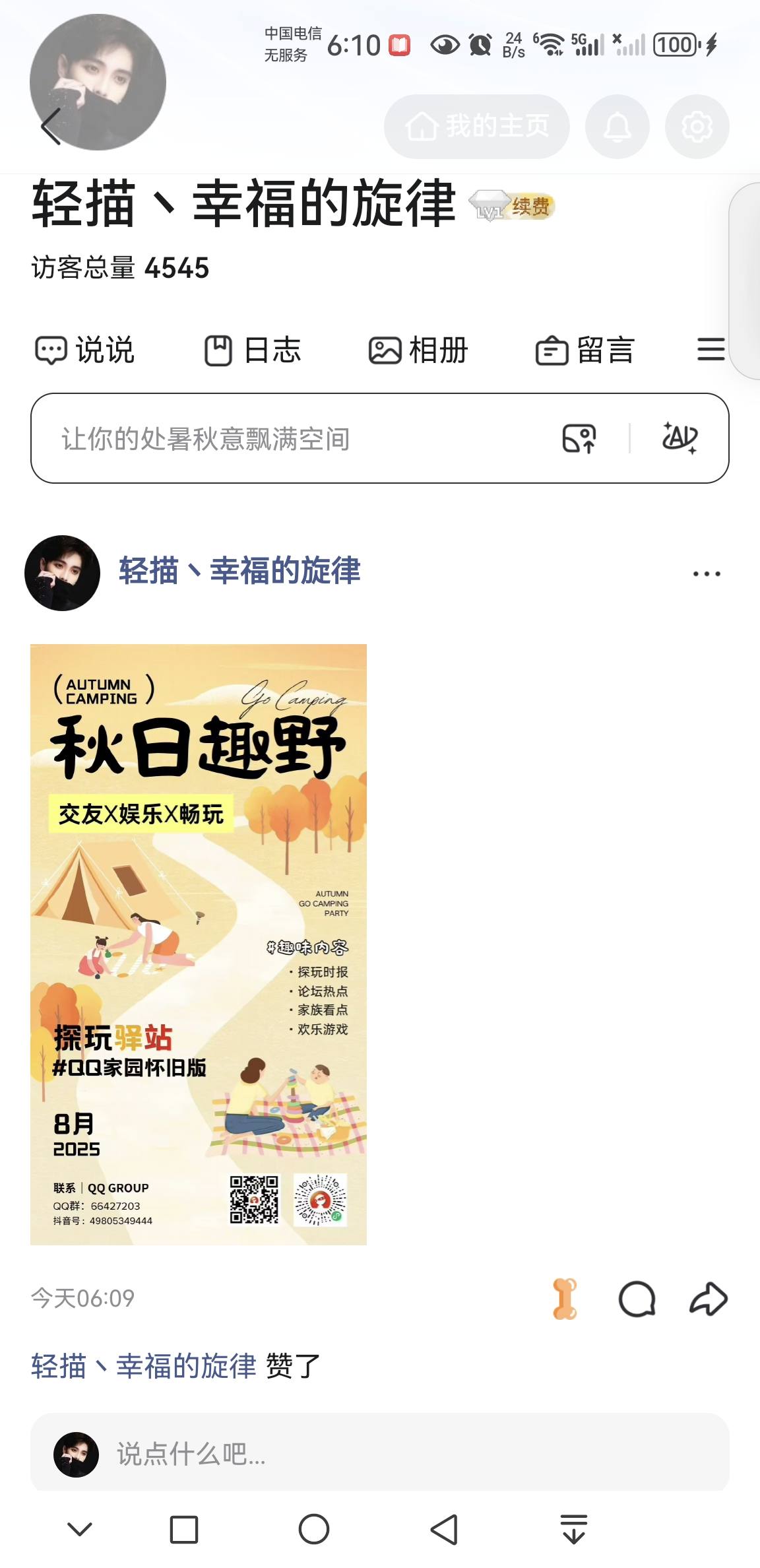Open the 留言 tab
Image resolution: width=760 pixels, height=1568 pixels.
pyautogui.click(x=585, y=350)
